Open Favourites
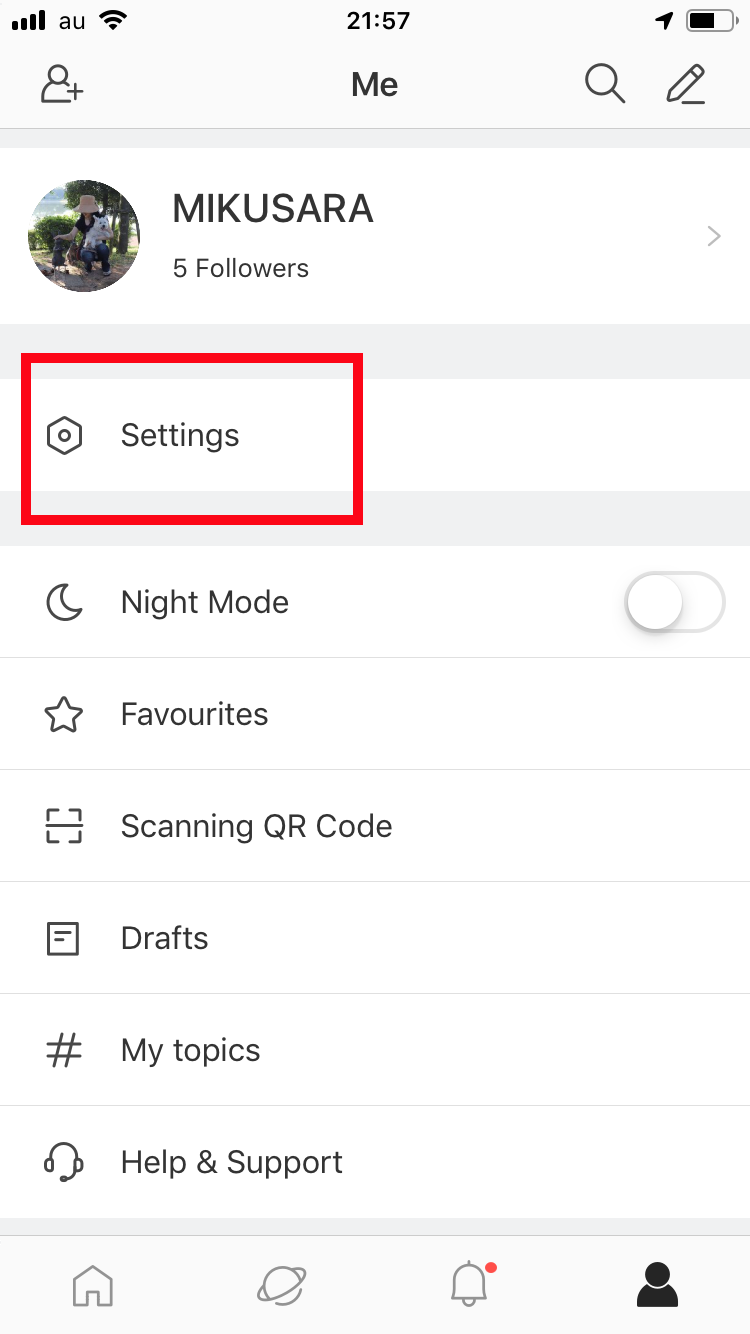The image size is (750, 1334). coord(375,714)
